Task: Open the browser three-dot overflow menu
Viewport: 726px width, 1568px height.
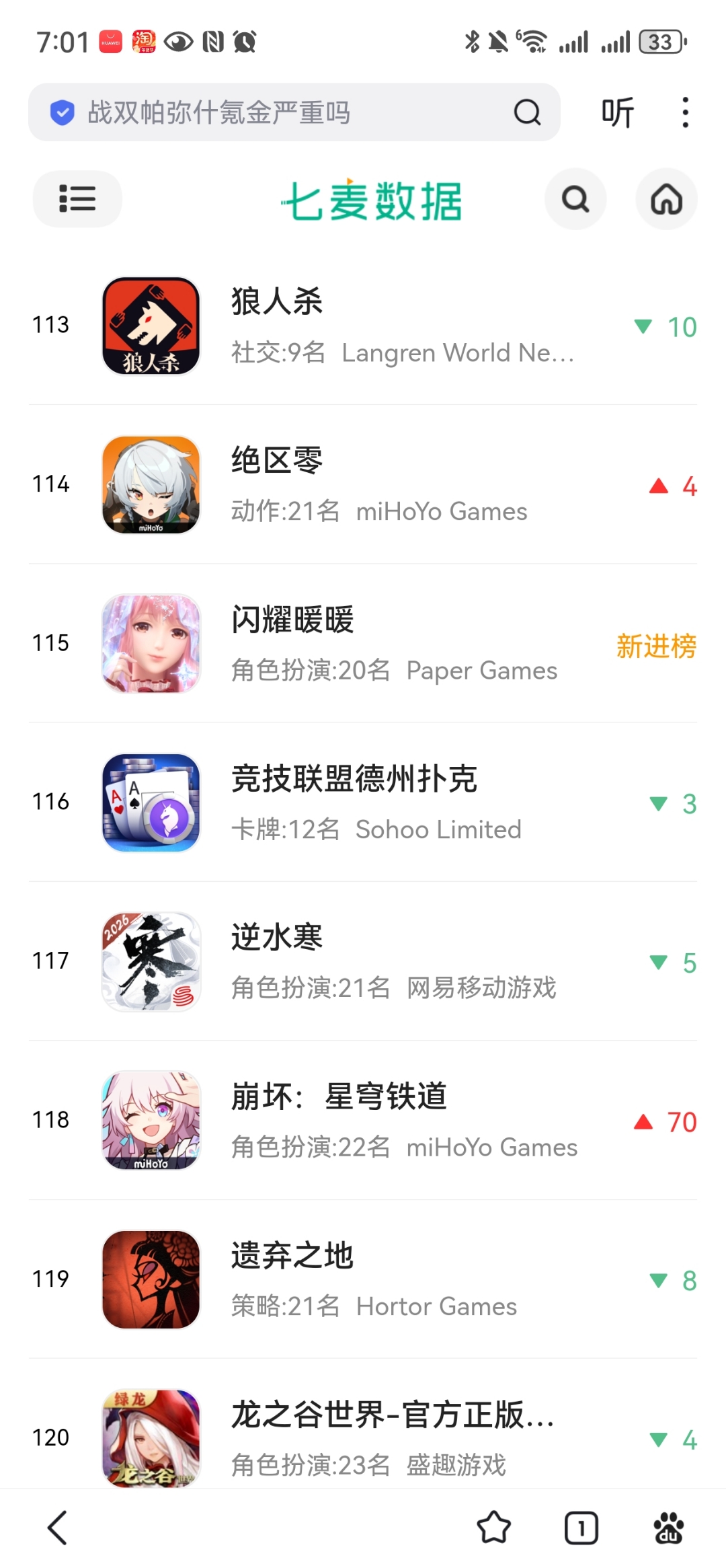Action: pyautogui.click(x=685, y=112)
